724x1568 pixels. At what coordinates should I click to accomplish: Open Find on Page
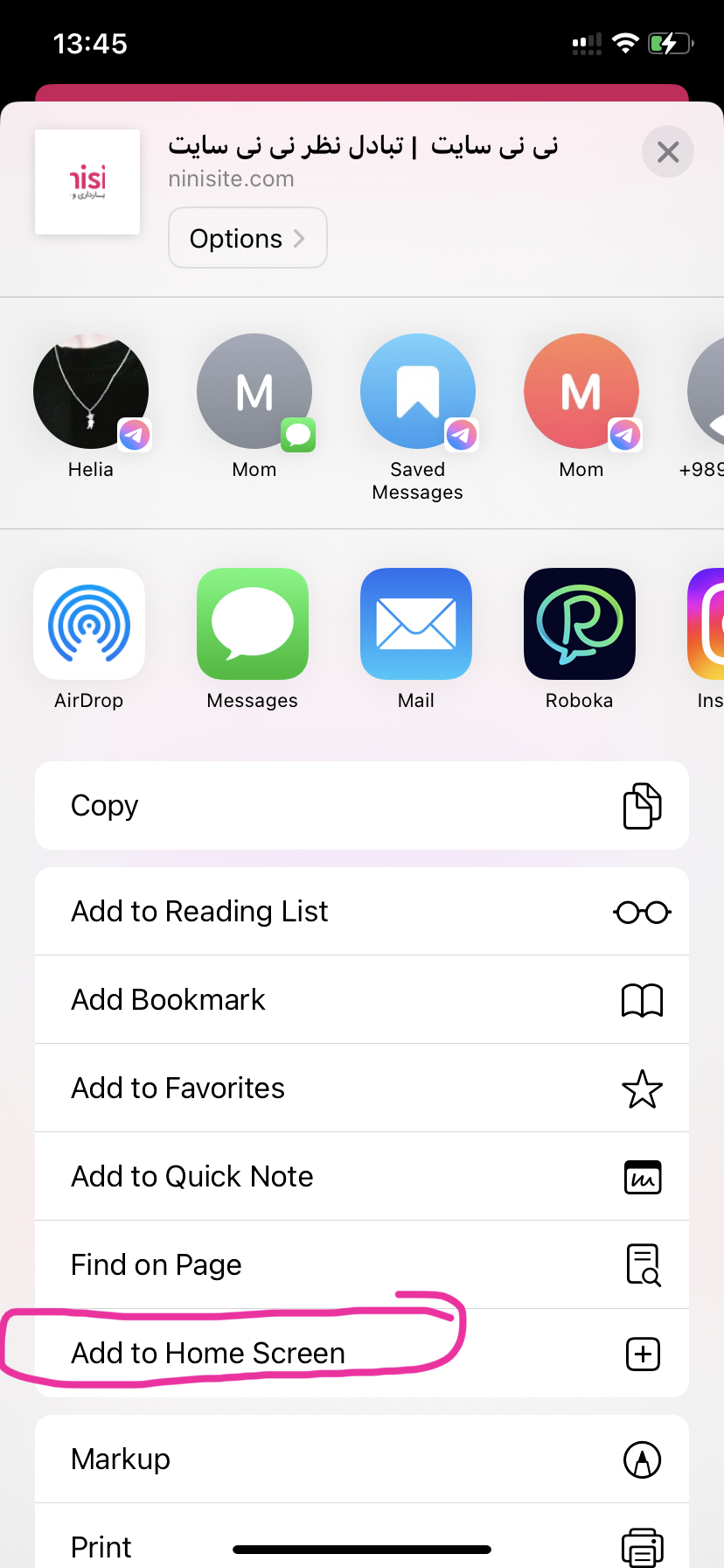pyautogui.click(x=362, y=1264)
